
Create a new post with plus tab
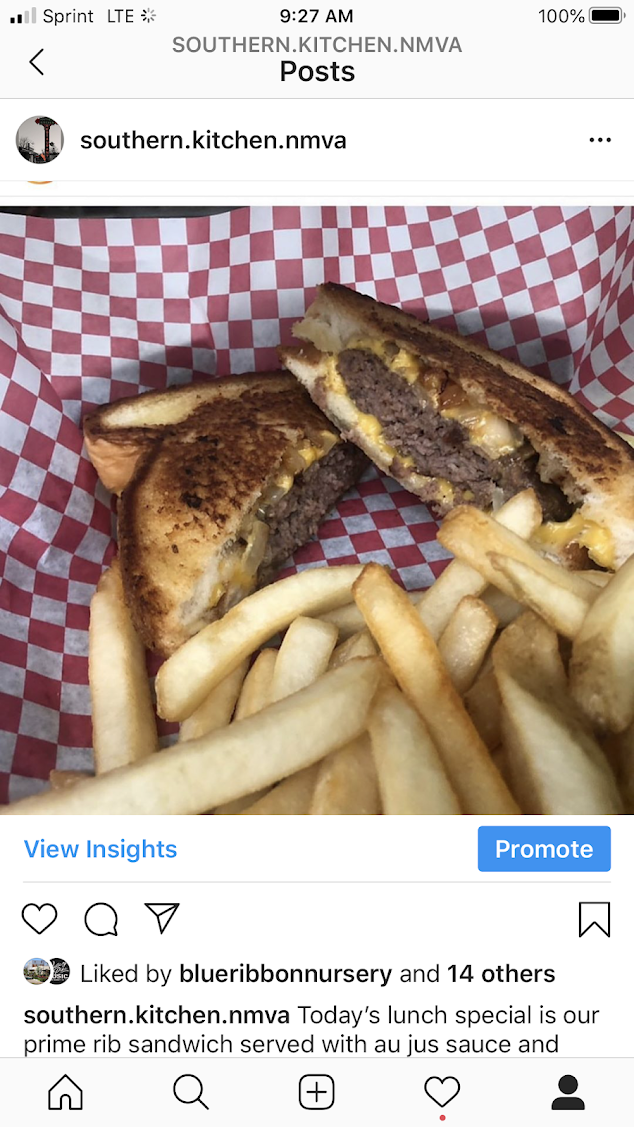[x=317, y=1092]
